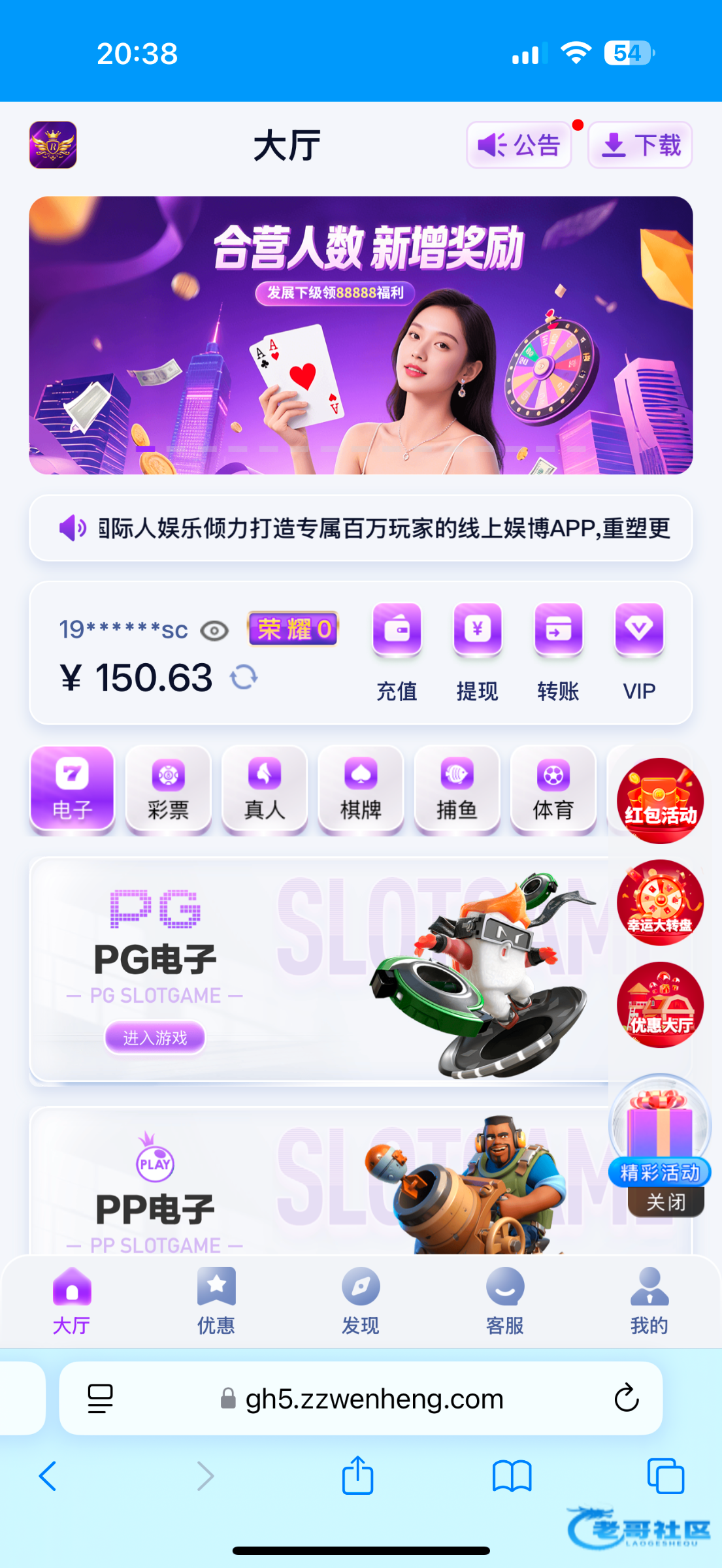Tap the 下载 download button
The width and height of the screenshot is (722, 1568).
(x=640, y=145)
